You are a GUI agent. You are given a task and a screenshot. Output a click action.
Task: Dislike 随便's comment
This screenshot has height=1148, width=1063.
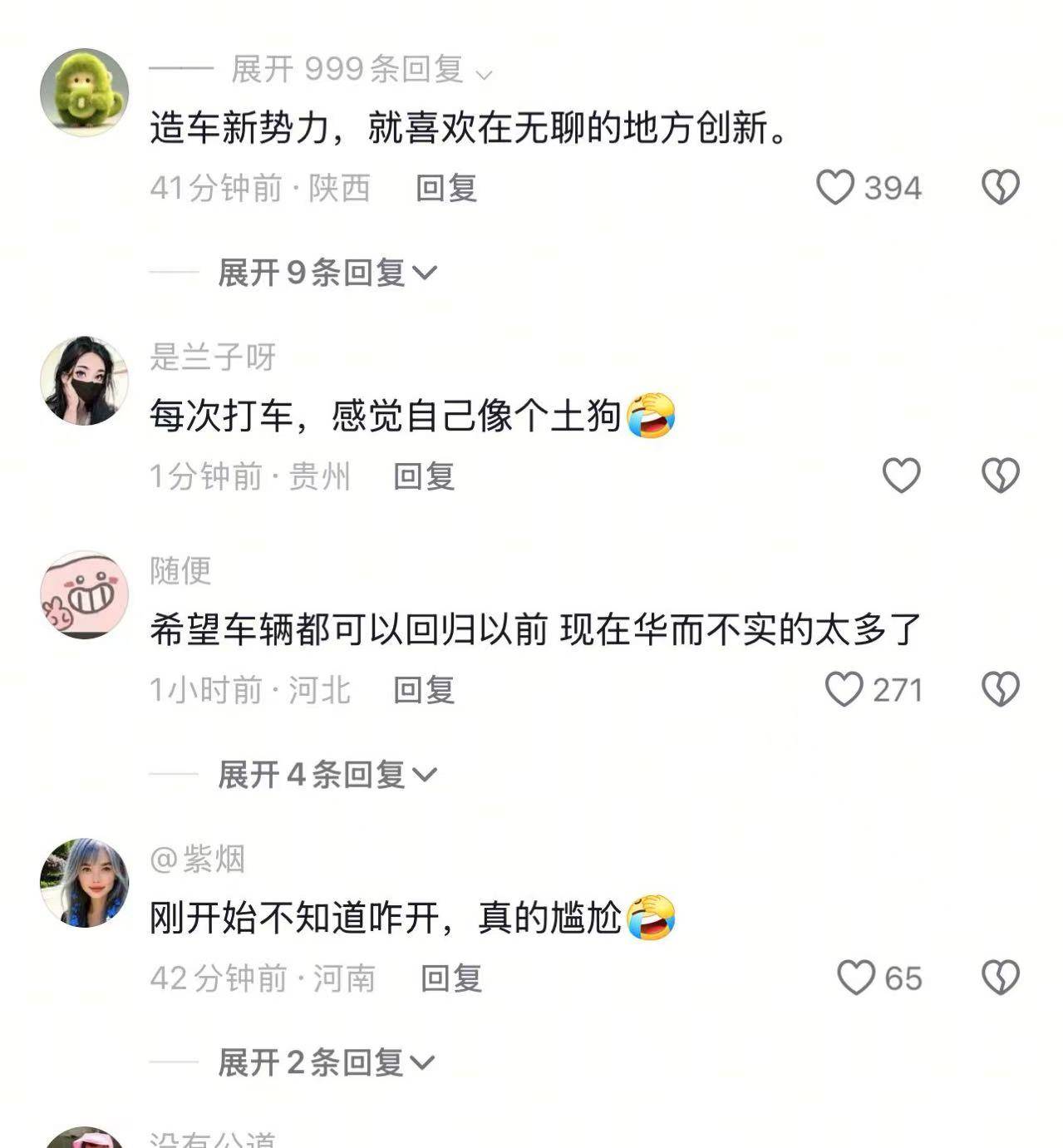[x=1000, y=690]
